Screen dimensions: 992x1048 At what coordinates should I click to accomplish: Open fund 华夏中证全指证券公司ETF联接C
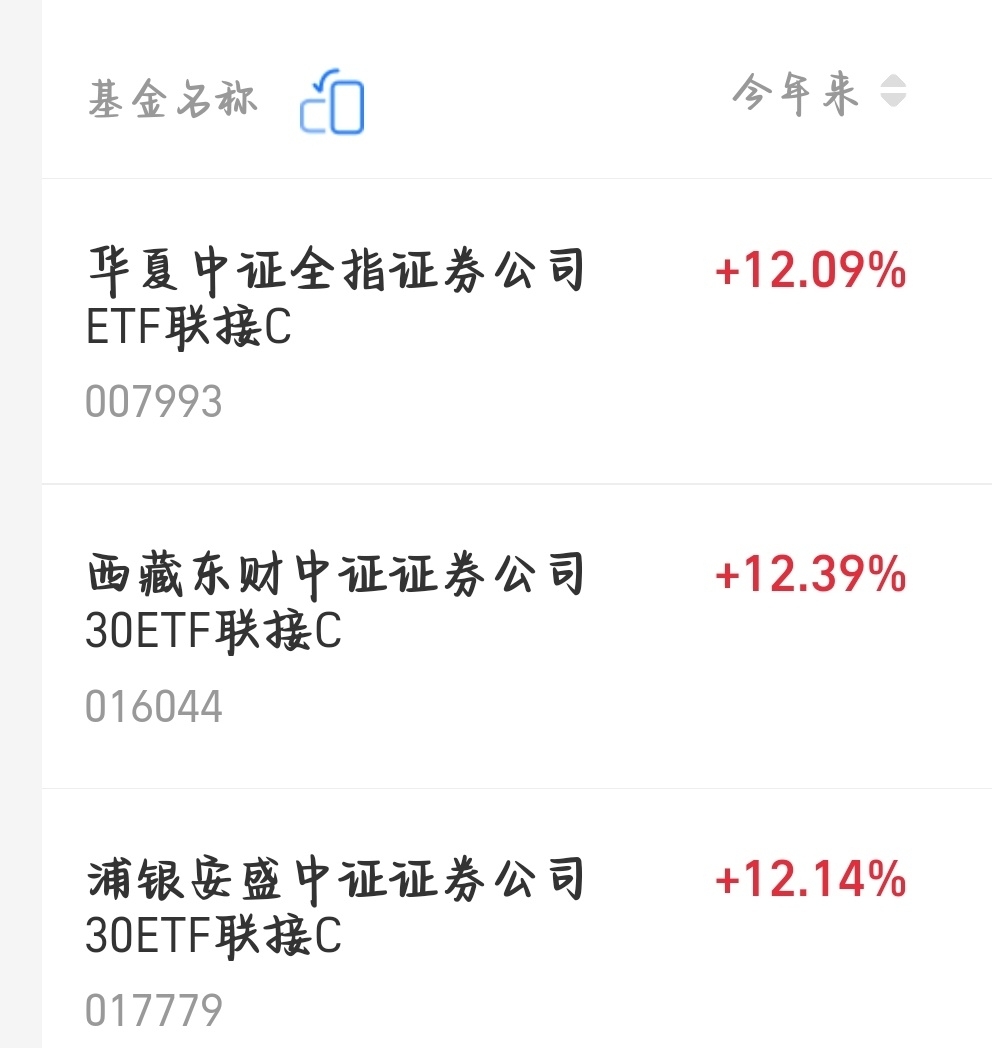(x=335, y=299)
